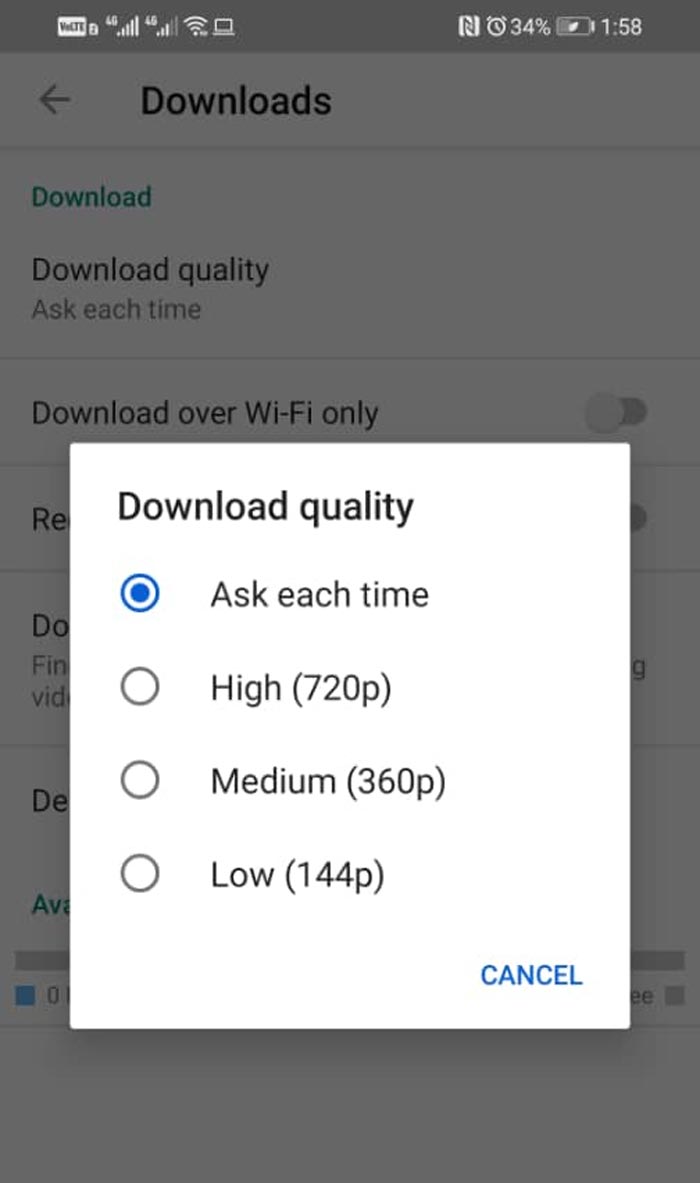Choose High (720p) download quality

[140, 688]
